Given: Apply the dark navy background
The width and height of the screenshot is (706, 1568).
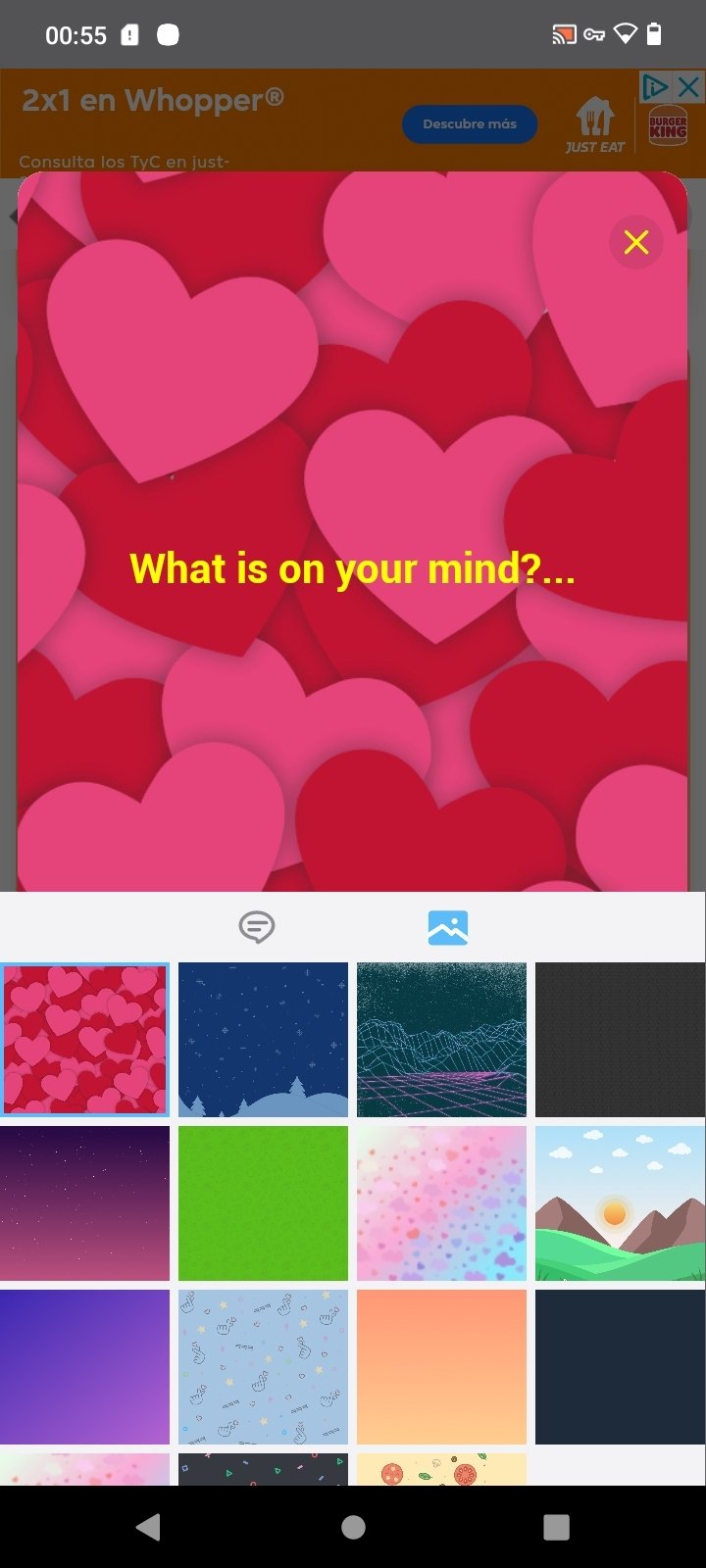Looking at the screenshot, I should 620,1367.
